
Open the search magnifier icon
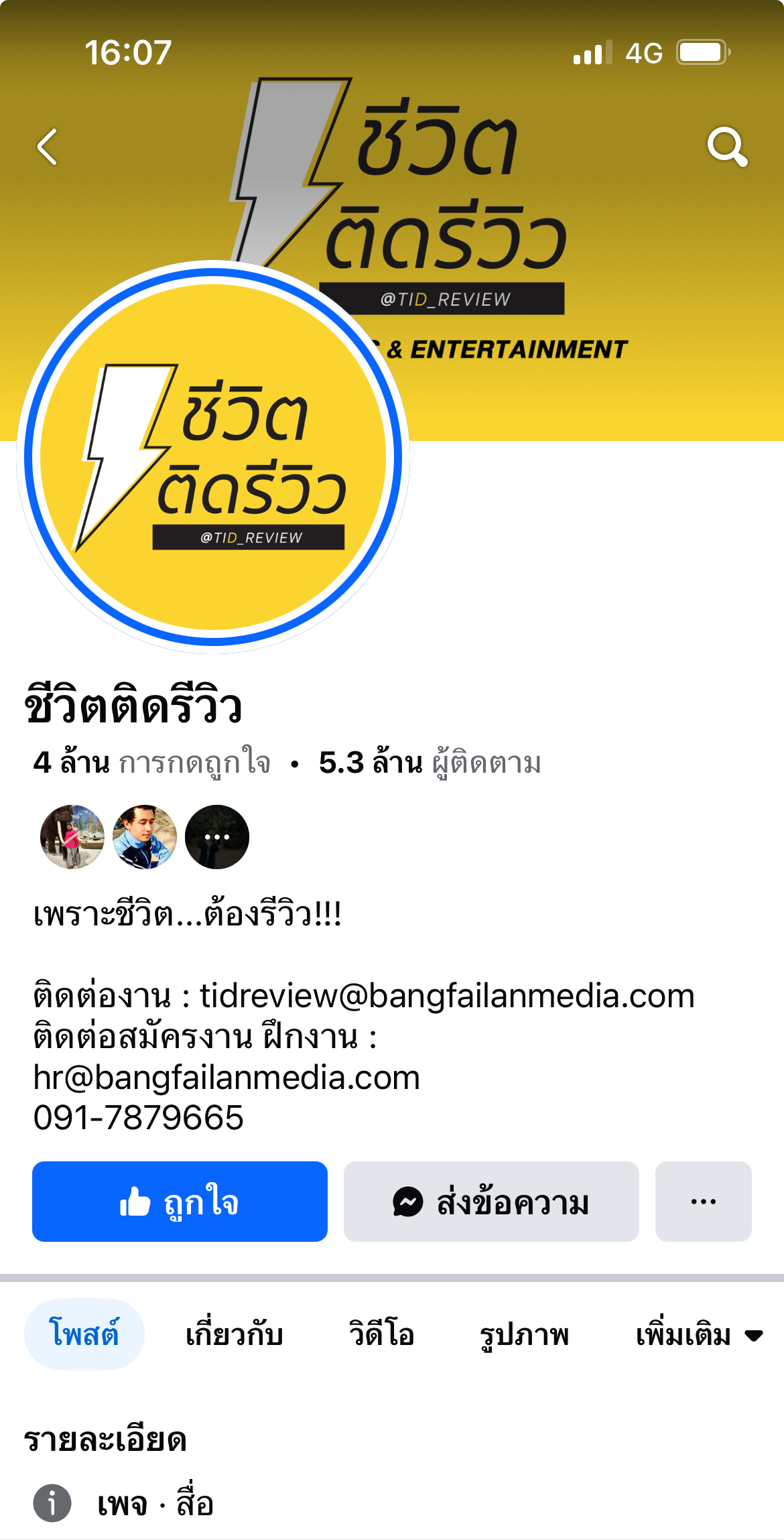tap(727, 146)
